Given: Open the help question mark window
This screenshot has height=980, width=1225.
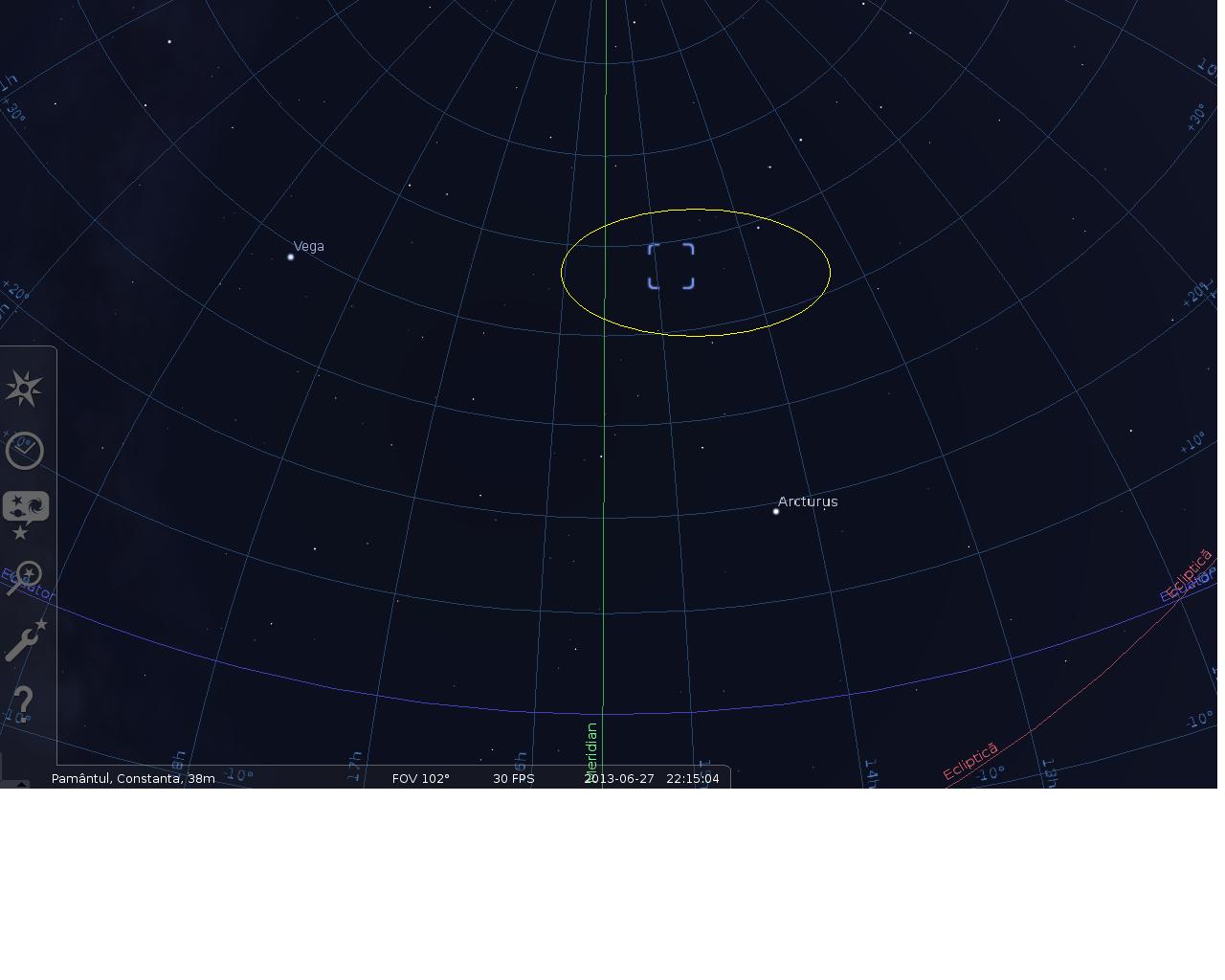Looking at the screenshot, I should click(23, 702).
